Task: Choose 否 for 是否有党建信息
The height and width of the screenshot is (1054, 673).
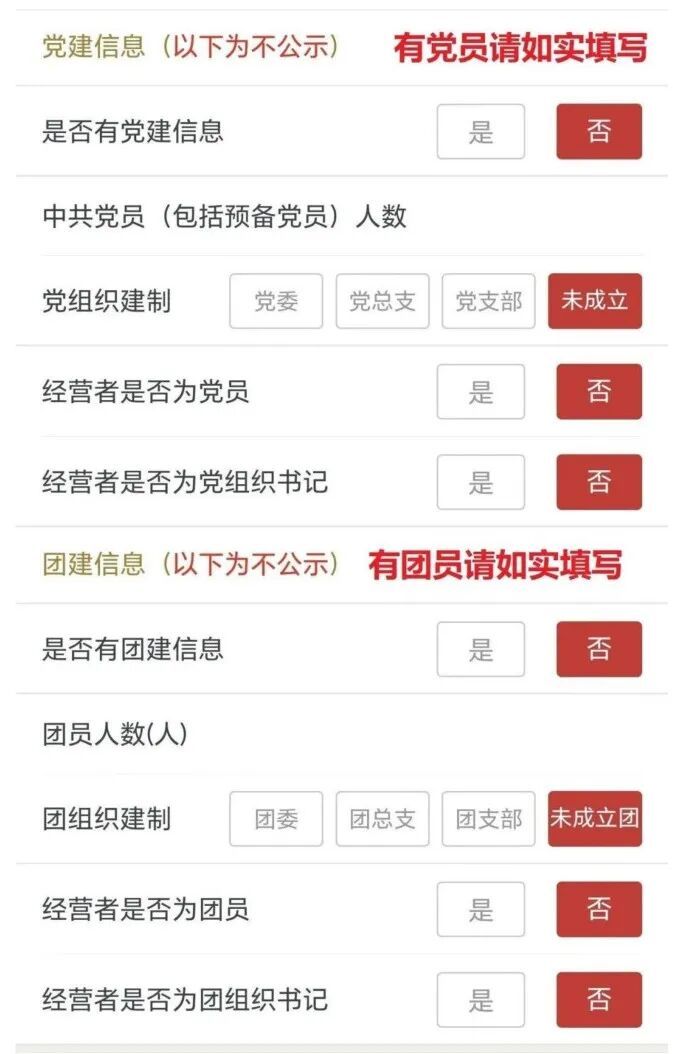Action: pos(599,131)
